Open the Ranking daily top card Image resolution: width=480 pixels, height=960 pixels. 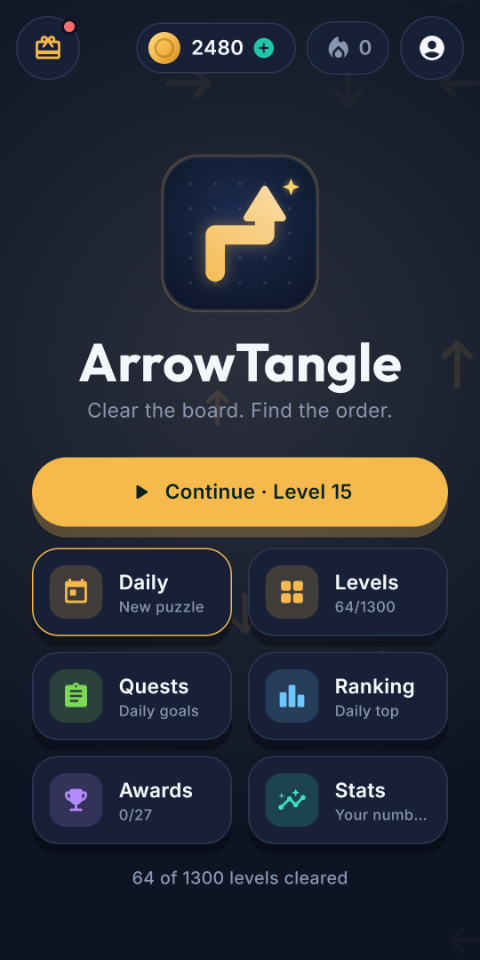[x=348, y=696]
